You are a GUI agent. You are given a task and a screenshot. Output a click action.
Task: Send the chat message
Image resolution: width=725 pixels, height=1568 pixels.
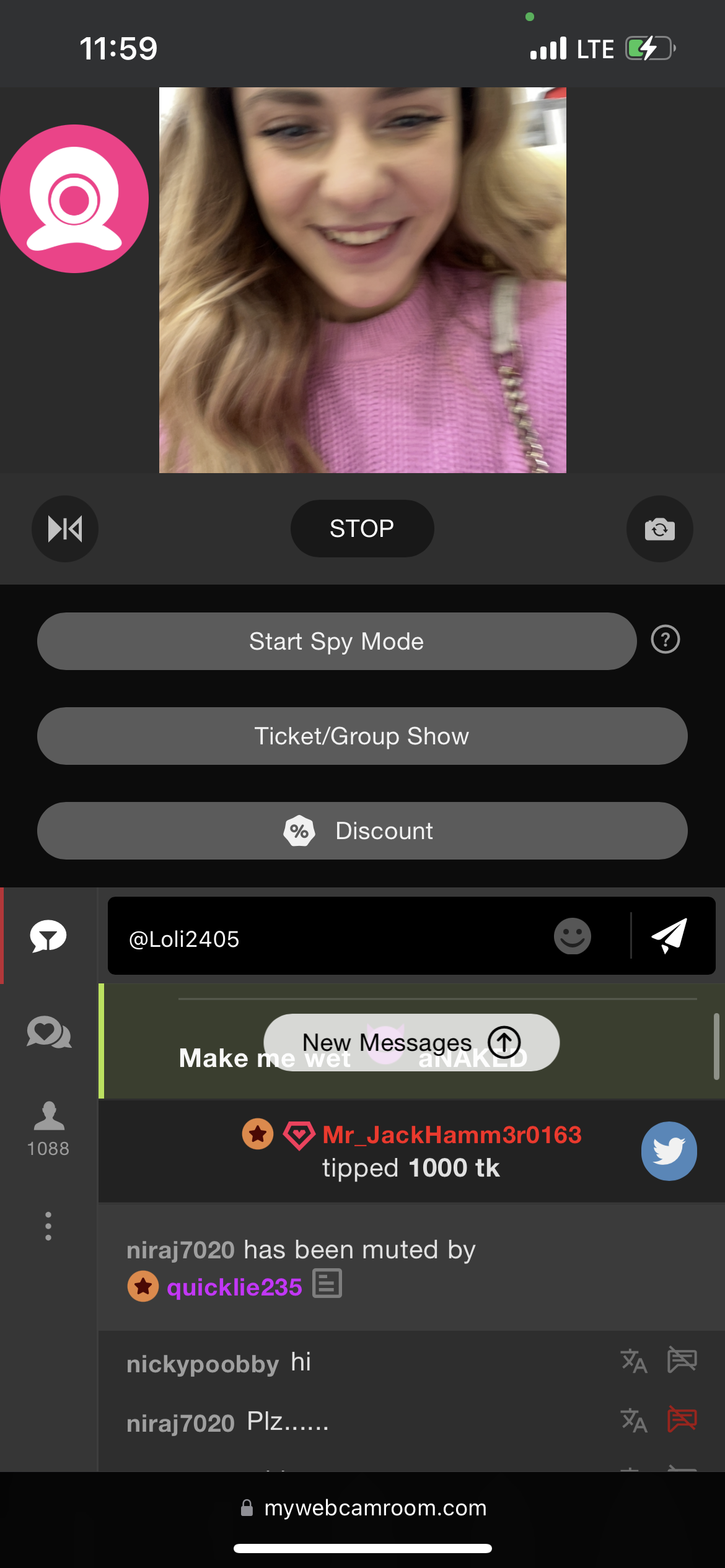tap(669, 936)
